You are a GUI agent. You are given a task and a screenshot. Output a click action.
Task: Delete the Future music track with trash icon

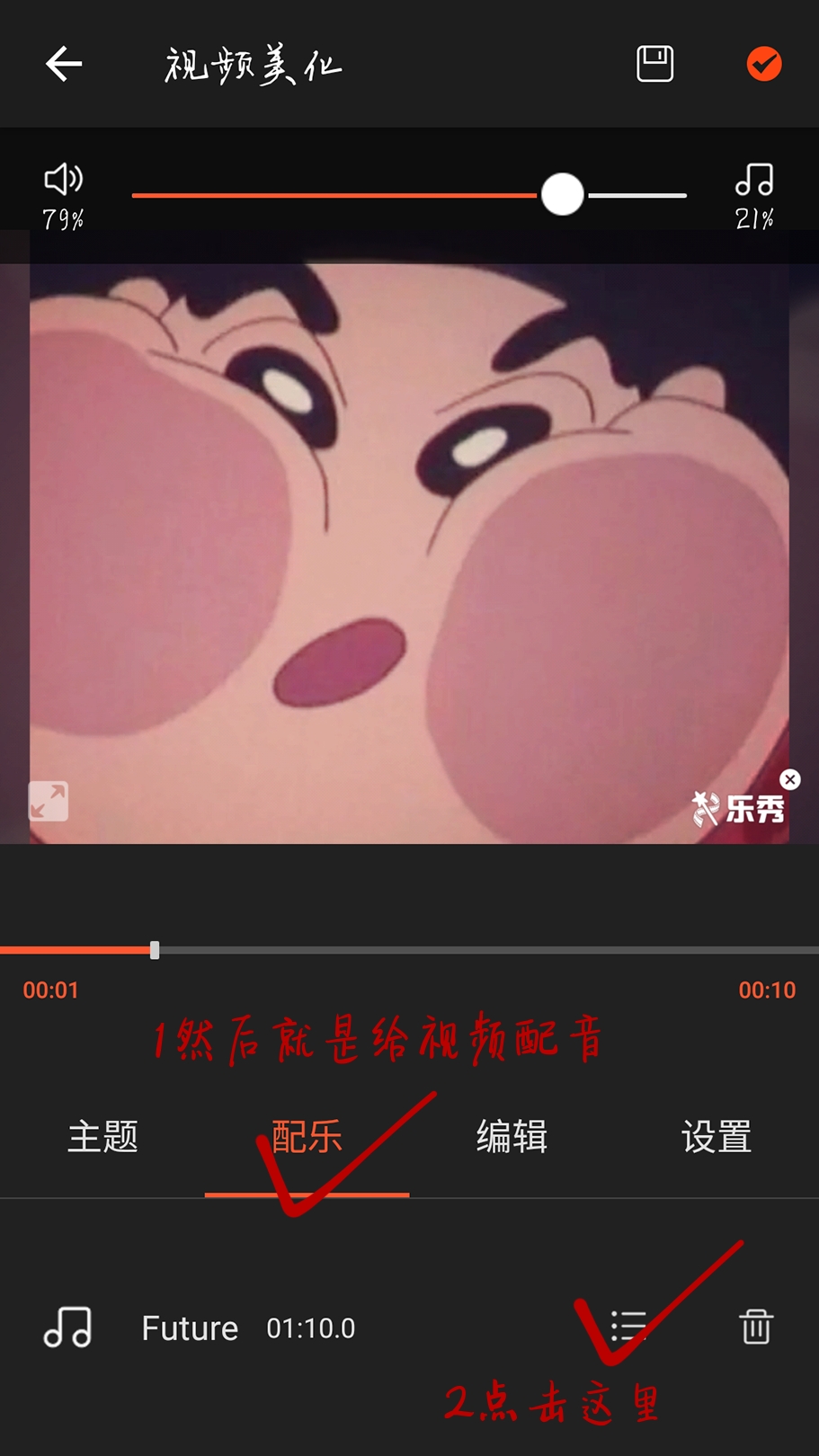[x=755, y=1327]
